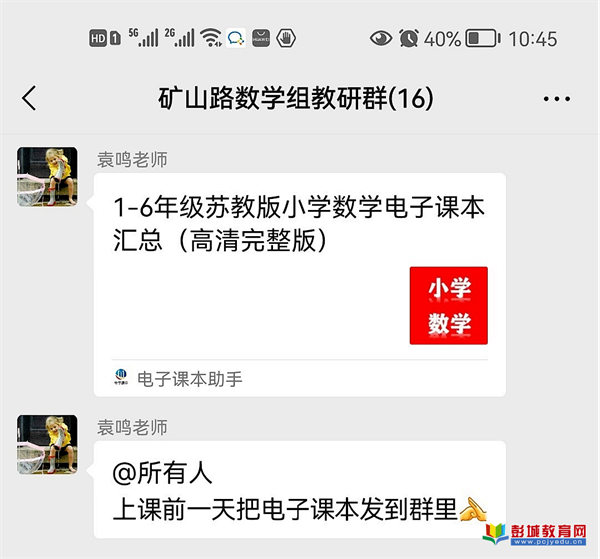600x559 pixels.
Task: Go back from the group chat
Action: (29, 98)
